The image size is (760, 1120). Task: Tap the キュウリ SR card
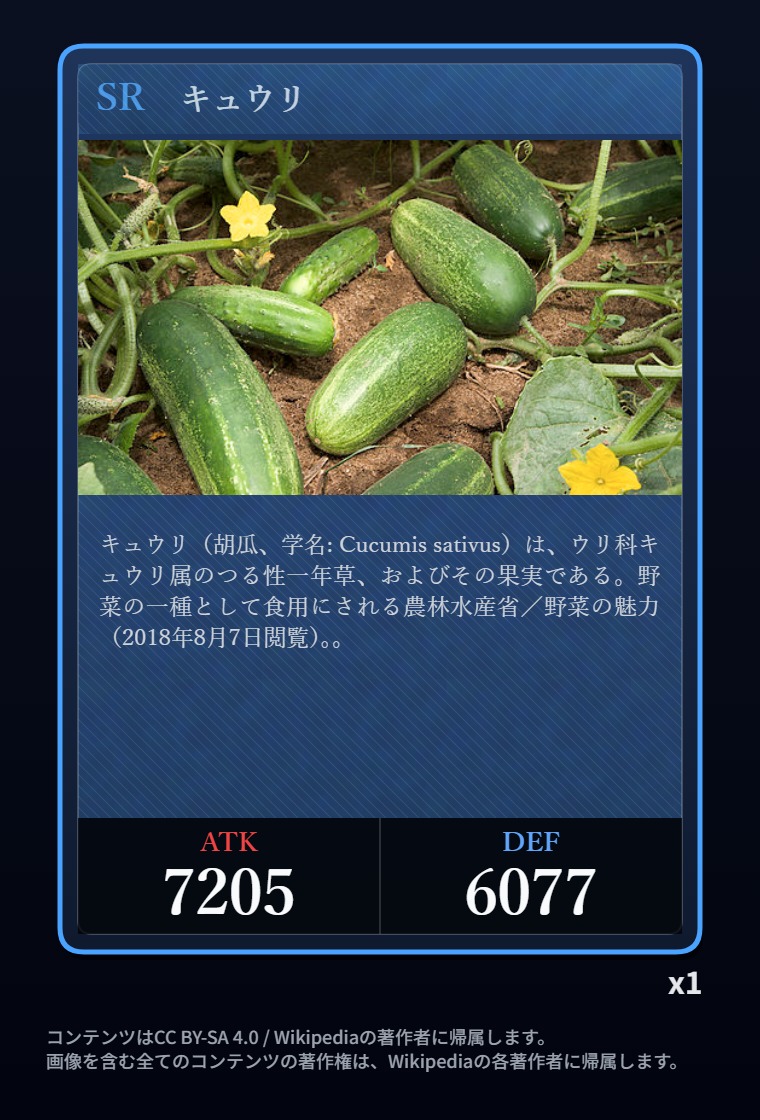pyautogui.click(x=380, y=500)
